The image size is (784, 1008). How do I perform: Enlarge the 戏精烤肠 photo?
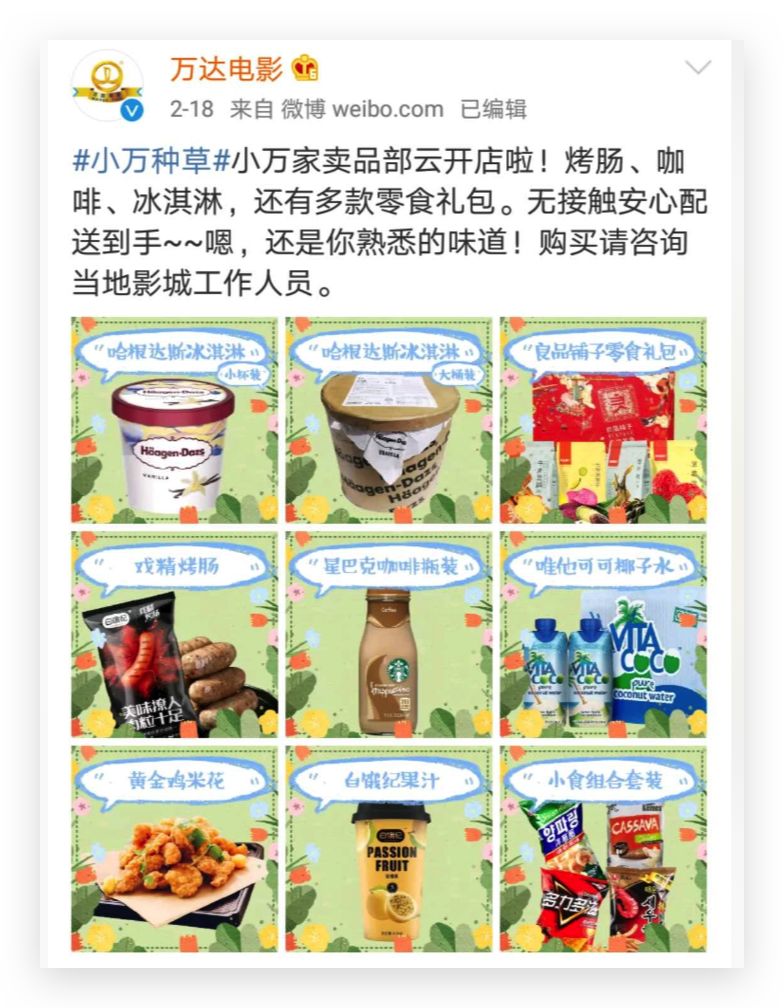point(174,635)
